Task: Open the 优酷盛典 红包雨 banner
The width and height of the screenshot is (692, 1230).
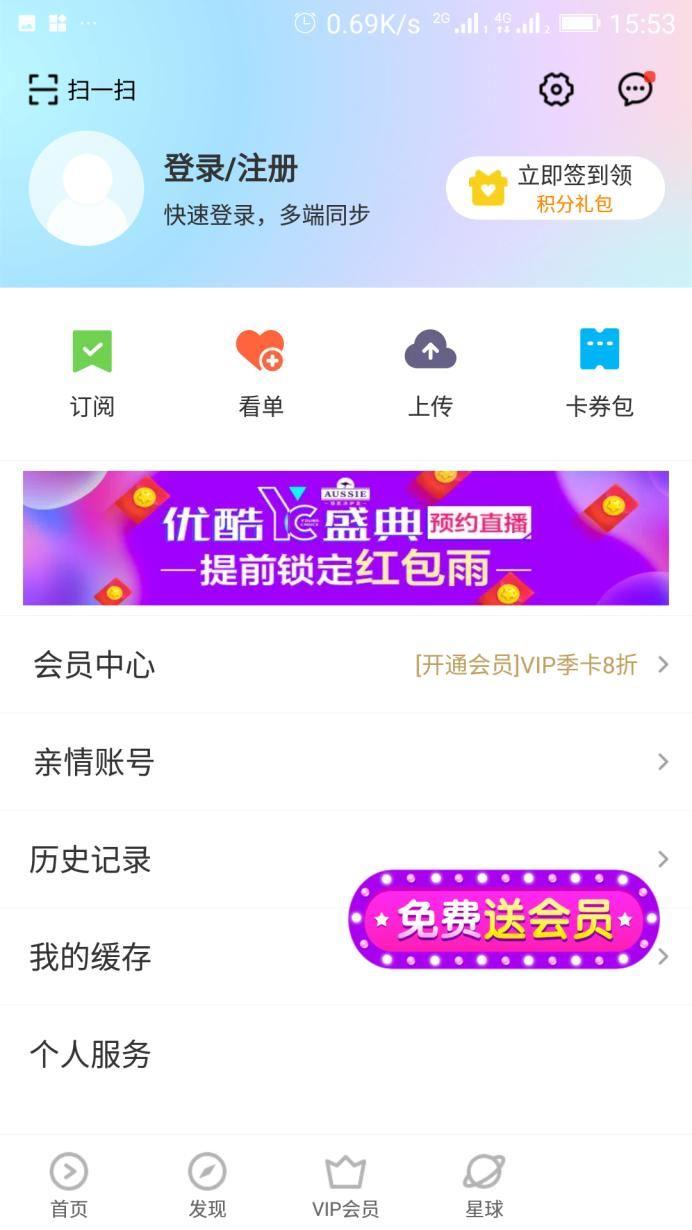Action: pos(346,538)
